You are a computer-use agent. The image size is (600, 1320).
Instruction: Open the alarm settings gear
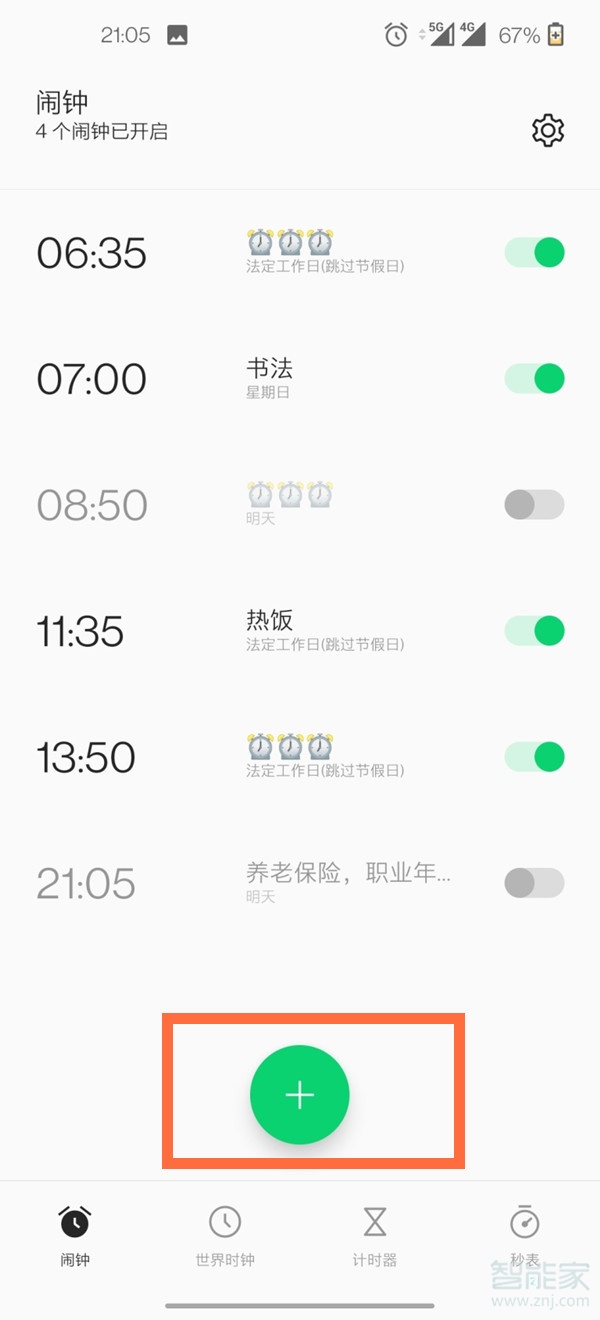coord(548,130)
